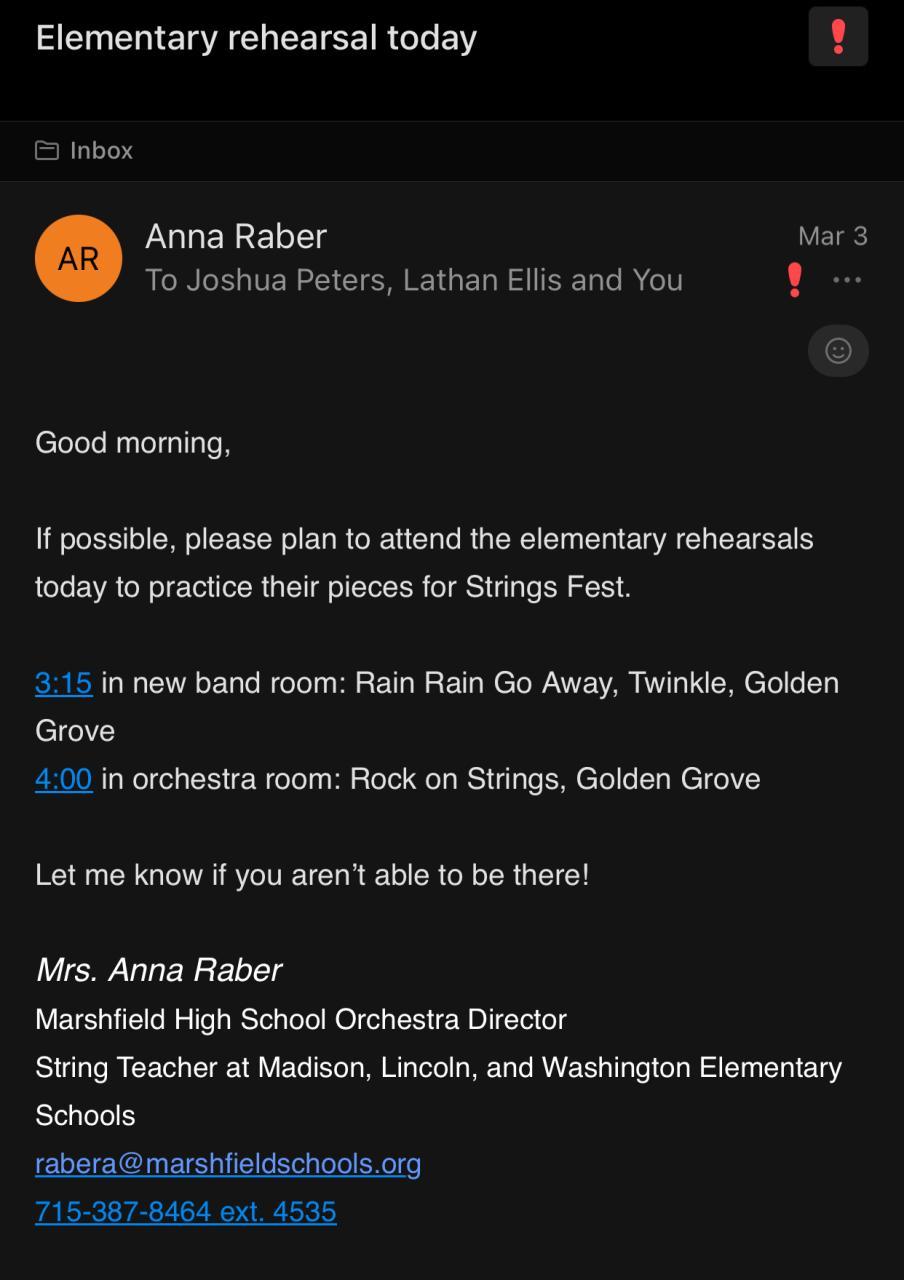Email rabera@marshfieldschools.org
Viewport: 904px width, 1280px height.
(228, 1164)
